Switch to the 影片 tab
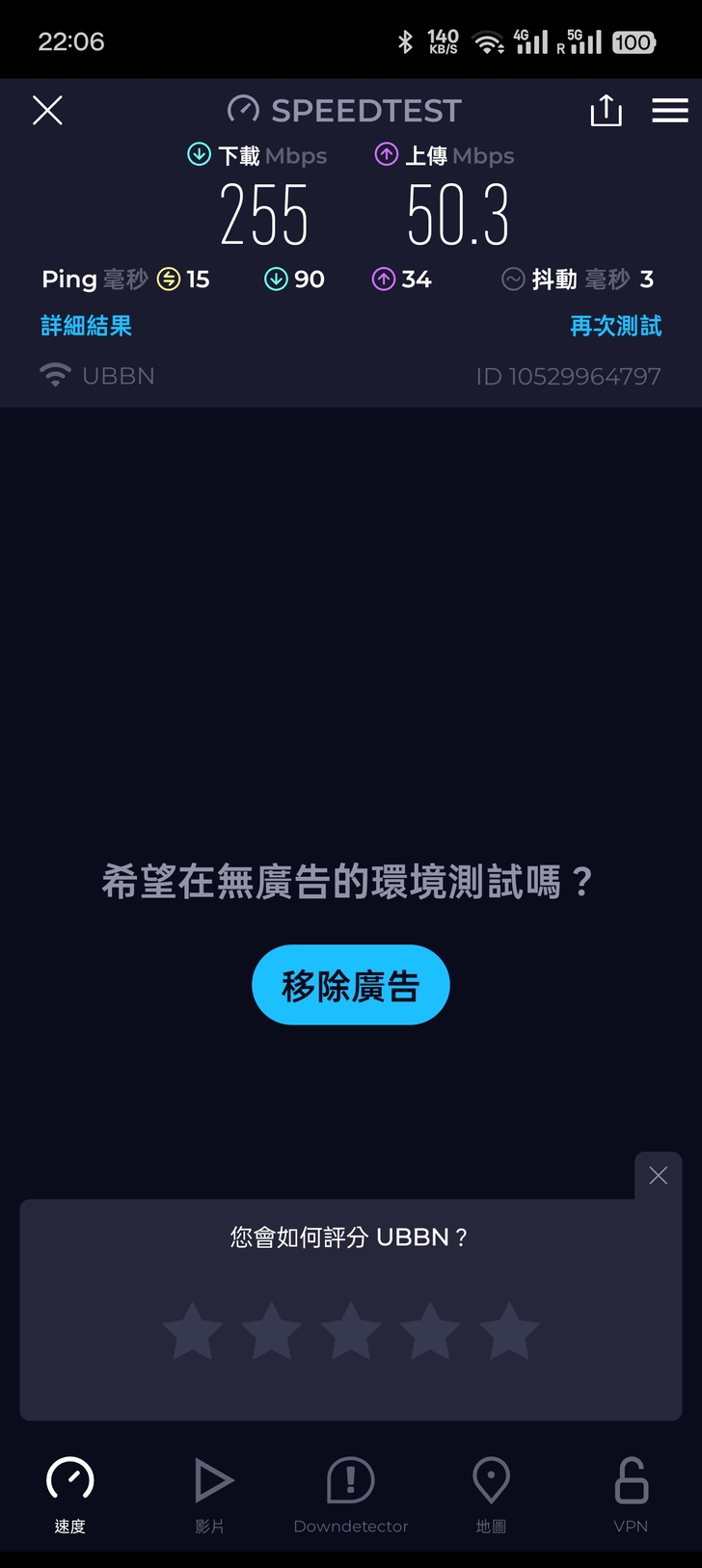The height and width of the screenshot is (1568, 702). click(210, 1494)
